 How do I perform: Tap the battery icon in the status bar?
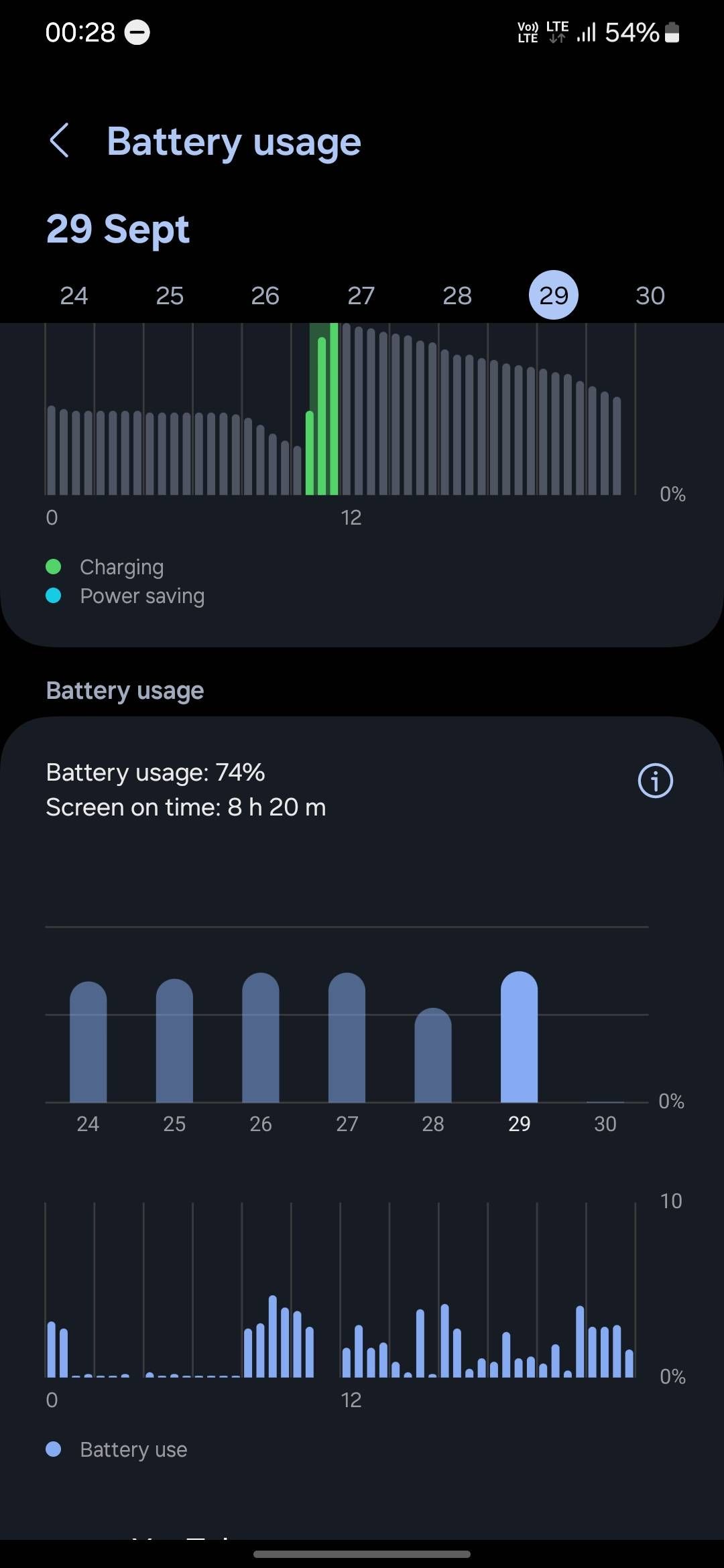coord(672,31)
